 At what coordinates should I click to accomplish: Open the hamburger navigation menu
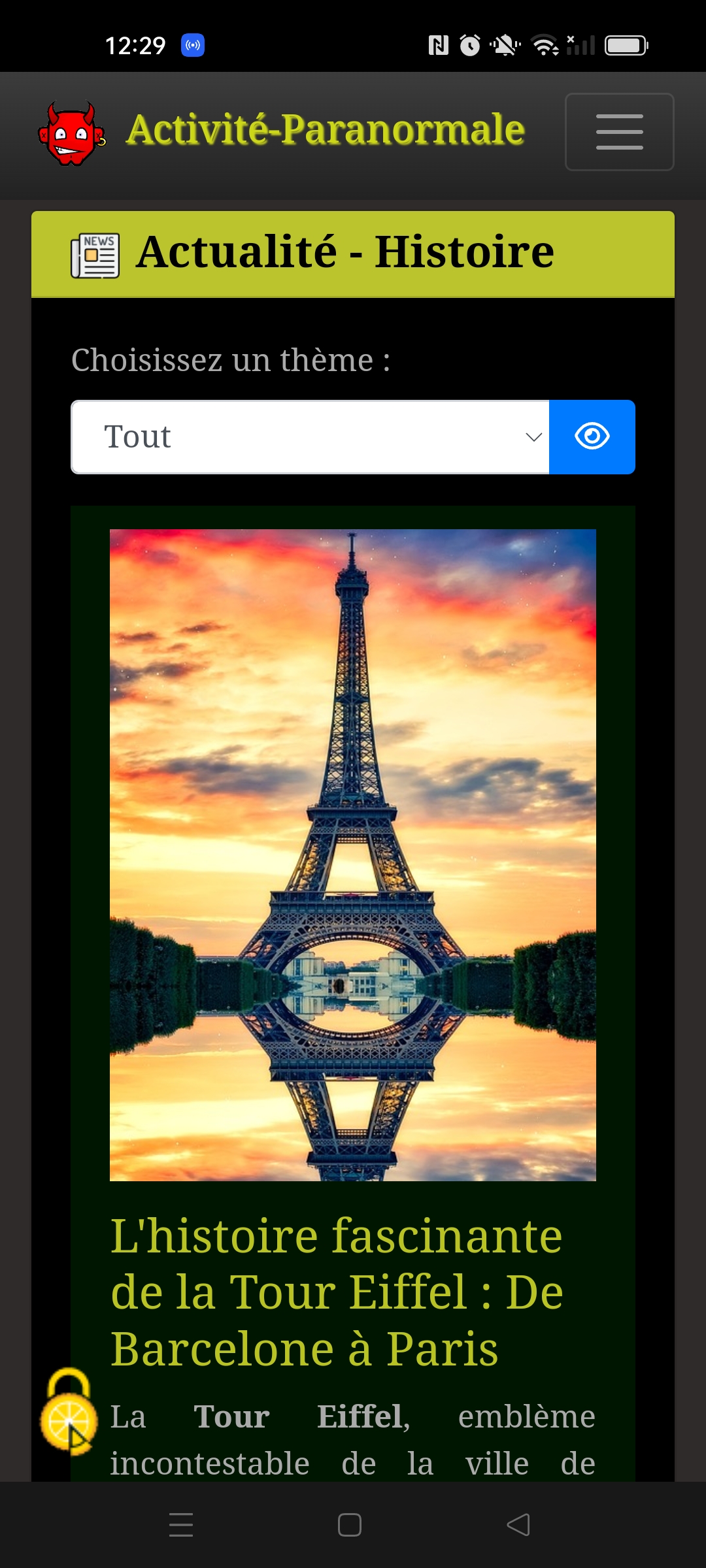[619, 132]
